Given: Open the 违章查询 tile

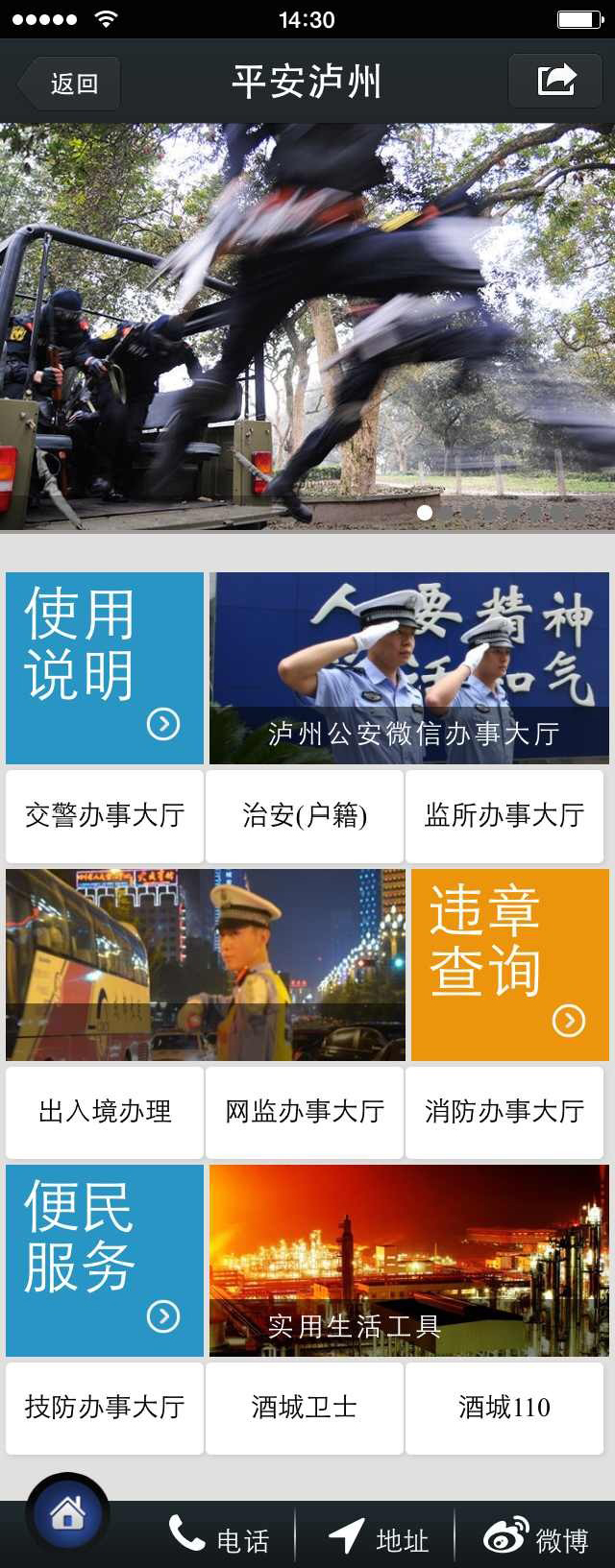Looking at the screenshot, I should click(509, 964).
